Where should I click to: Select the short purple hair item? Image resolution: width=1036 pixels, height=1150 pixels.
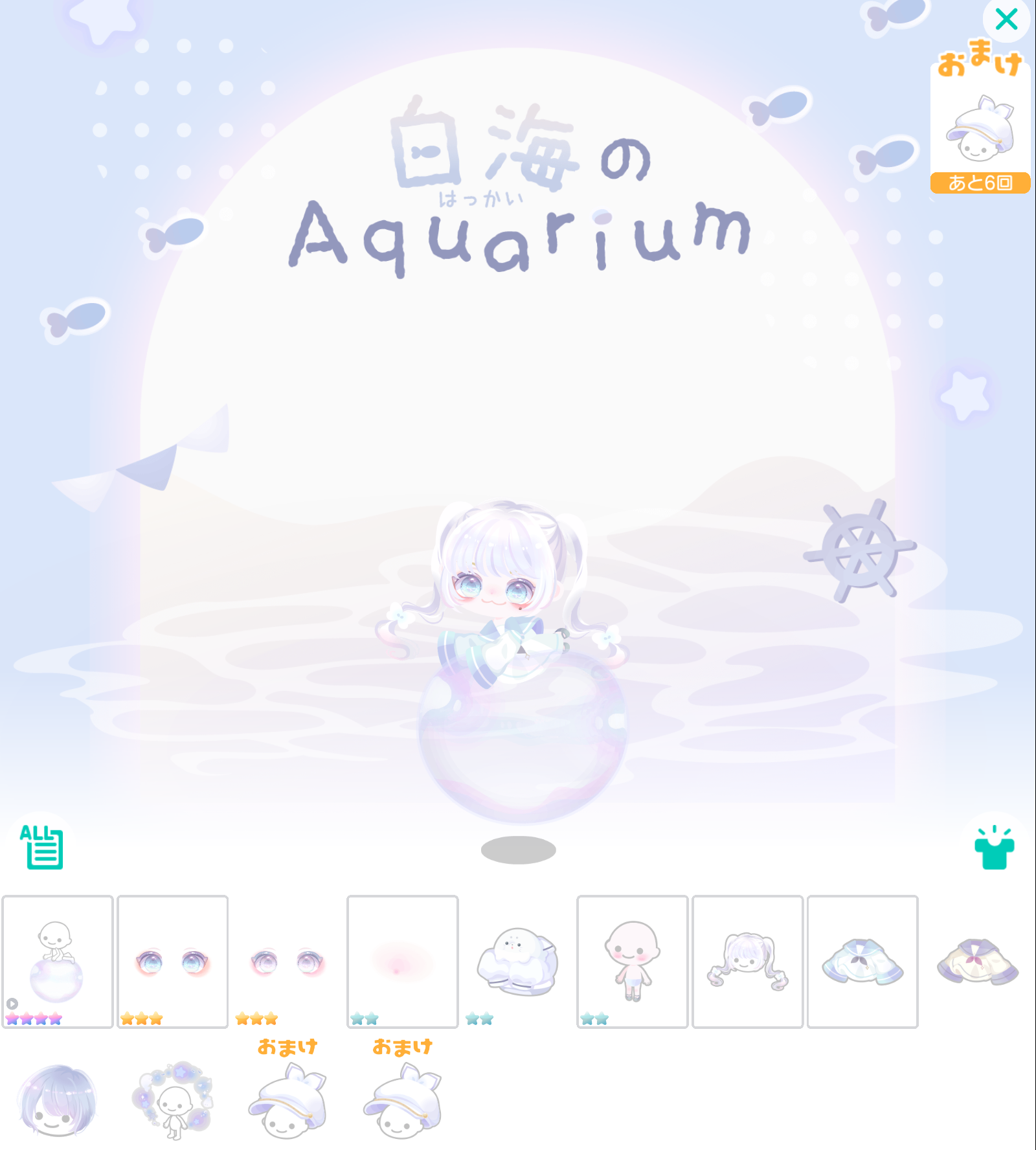58,1101
